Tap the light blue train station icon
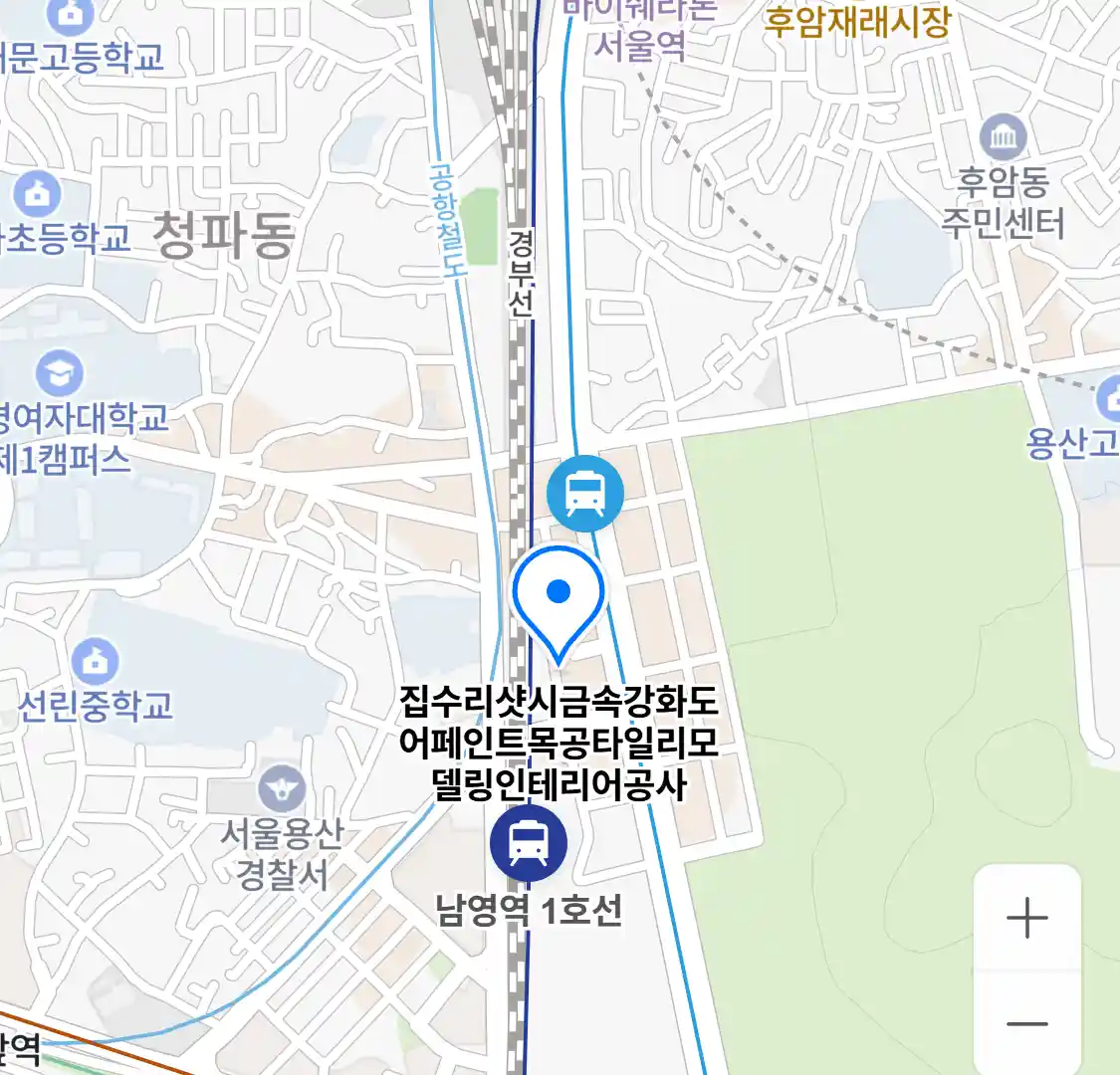Image resolution: width=1120 pixels, height=1075 pixels. pos(585,493)
